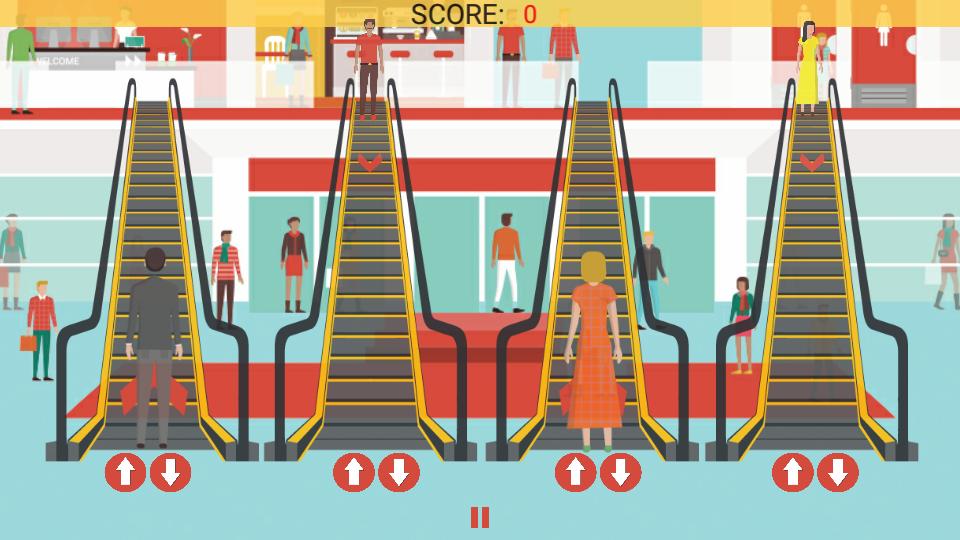Screen dimensions: 960x540
Task: Tap up arrow under the grey-suited man's escalator
Action: pos(125,472)
